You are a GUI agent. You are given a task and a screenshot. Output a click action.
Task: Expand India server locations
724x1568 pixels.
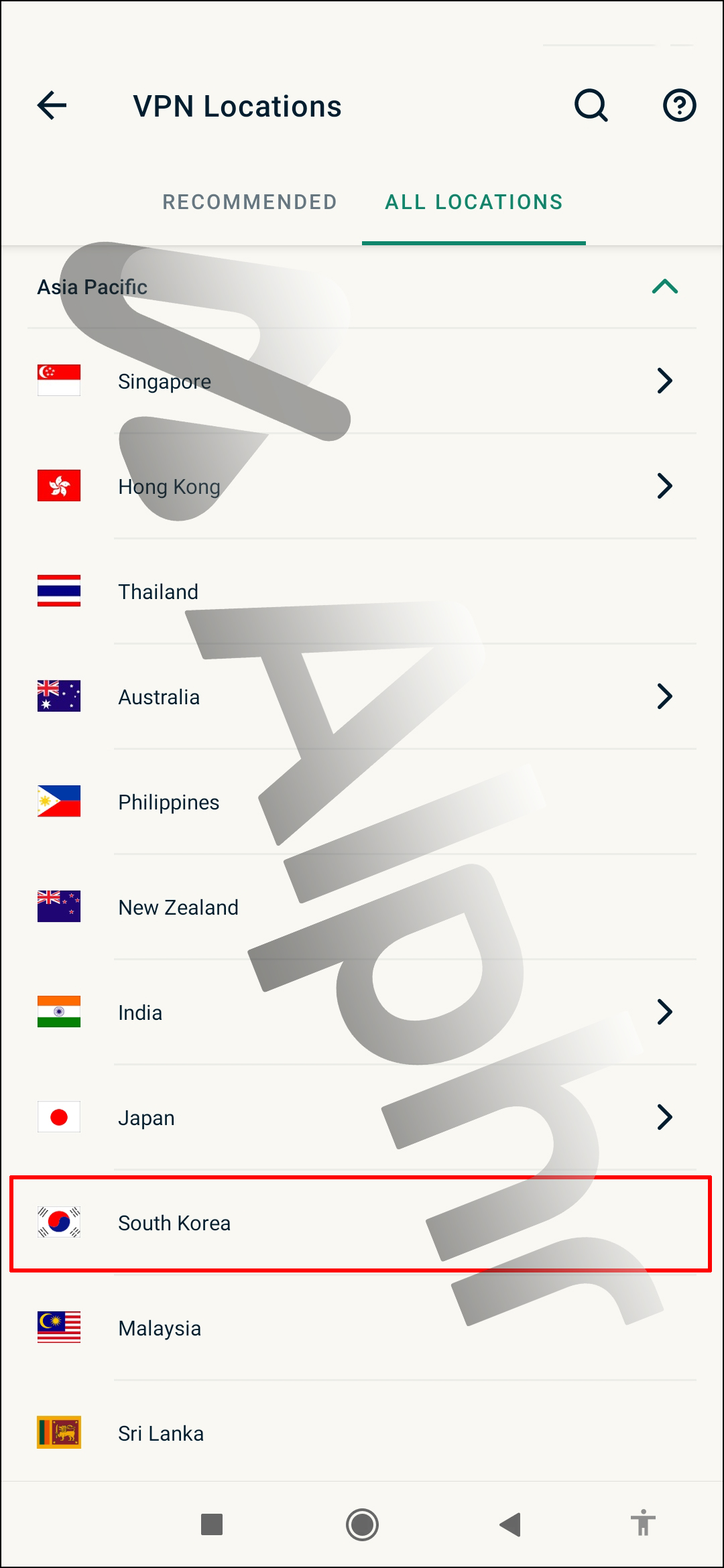coord(664,1012)
